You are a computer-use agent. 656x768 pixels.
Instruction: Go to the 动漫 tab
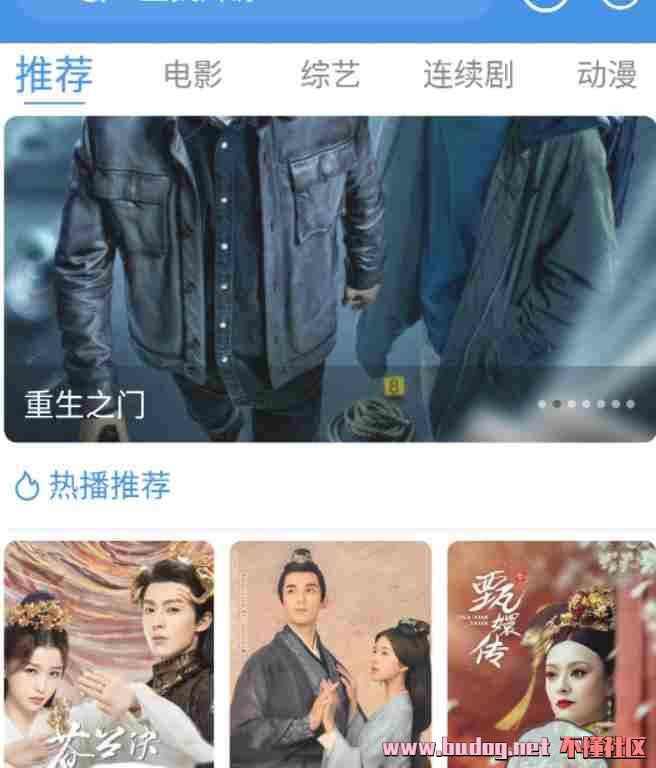coord(607,75)
